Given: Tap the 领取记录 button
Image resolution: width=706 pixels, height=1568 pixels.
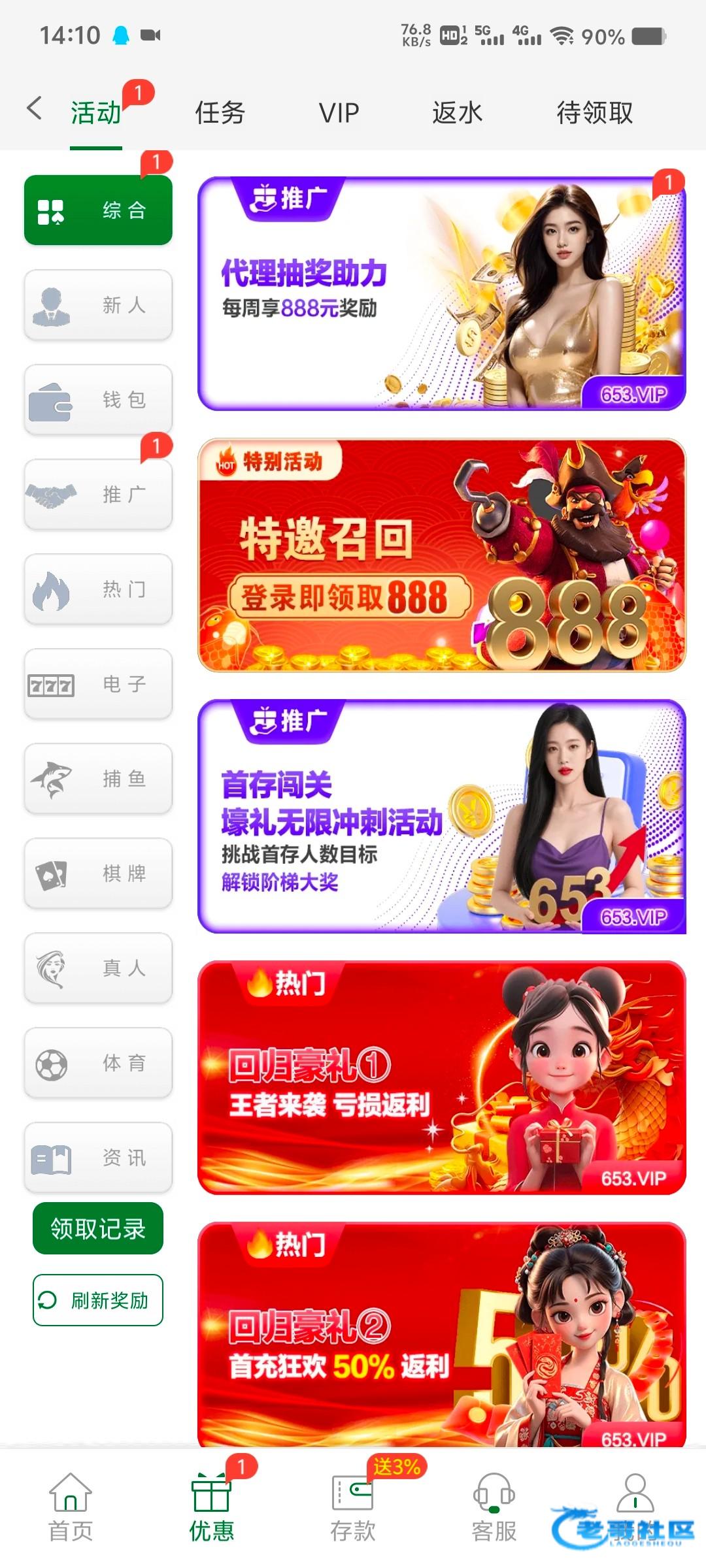Looking at the screenshot, I should pos(98,1228).
